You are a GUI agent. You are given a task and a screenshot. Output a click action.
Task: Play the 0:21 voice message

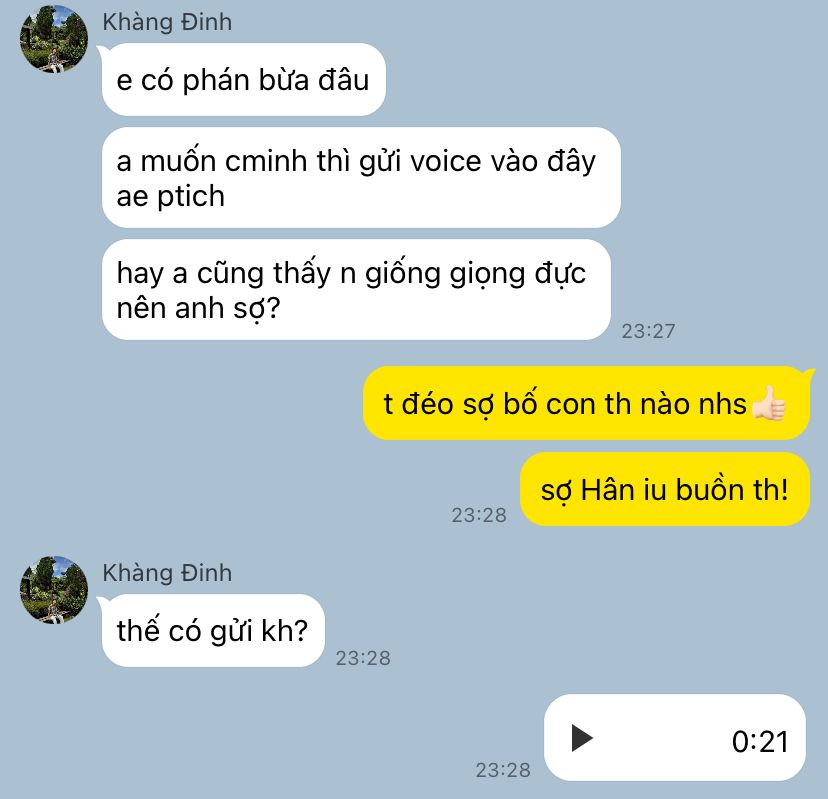point(582,739)
